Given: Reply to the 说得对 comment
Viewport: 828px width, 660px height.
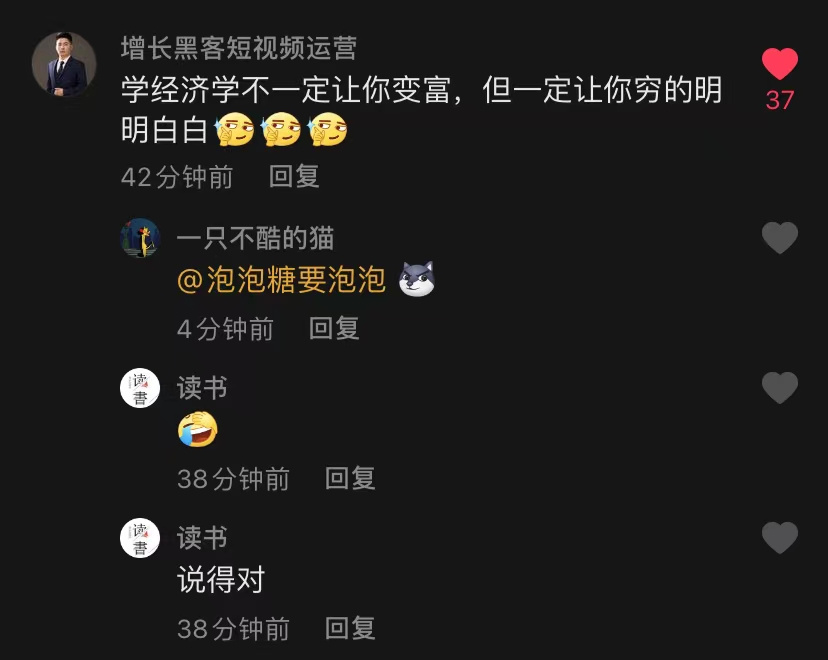Looking at the screenshot, I should (350, 629).
